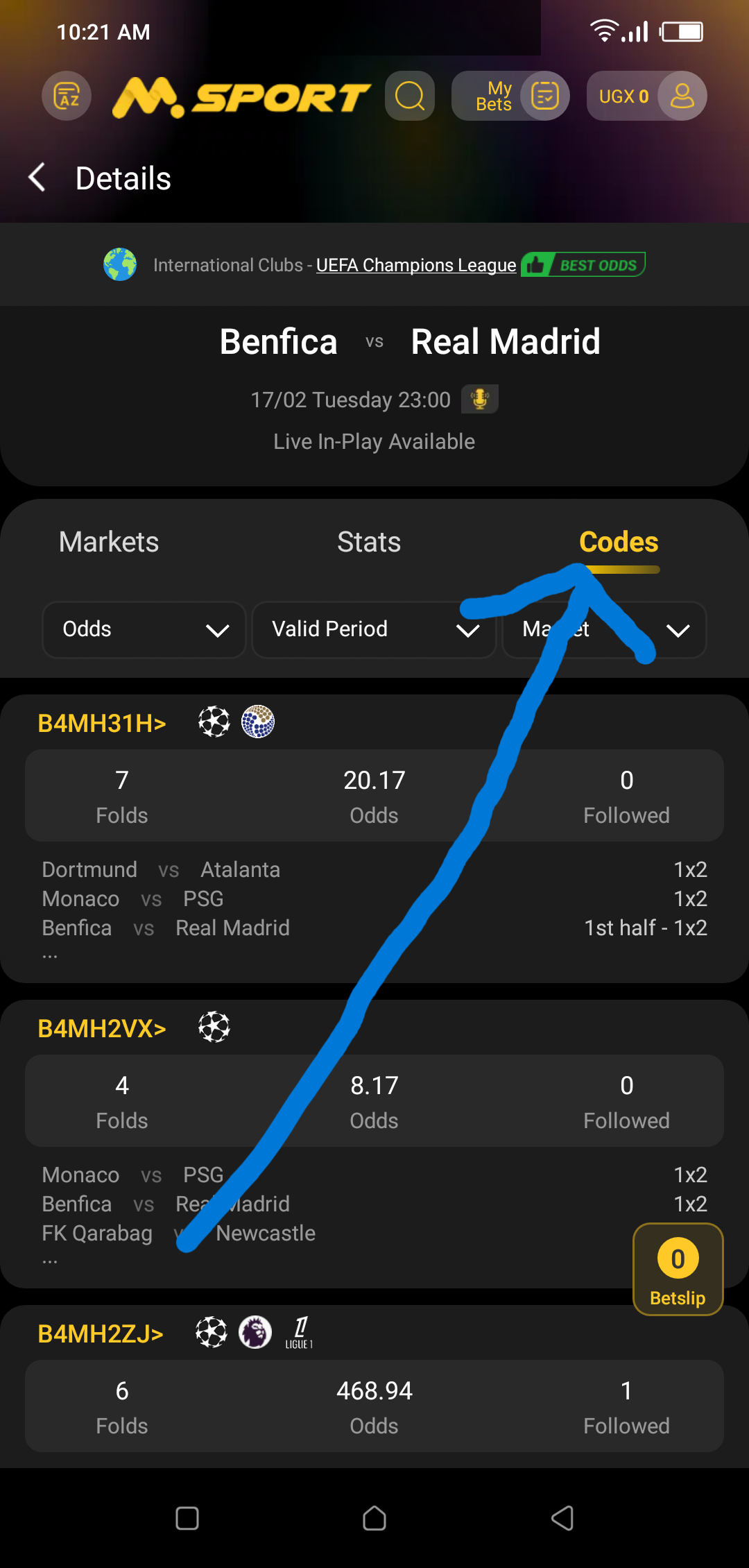Open booking code B4MH2VX
This screenshot has height=1568, width=749.
pos(102,1028)
